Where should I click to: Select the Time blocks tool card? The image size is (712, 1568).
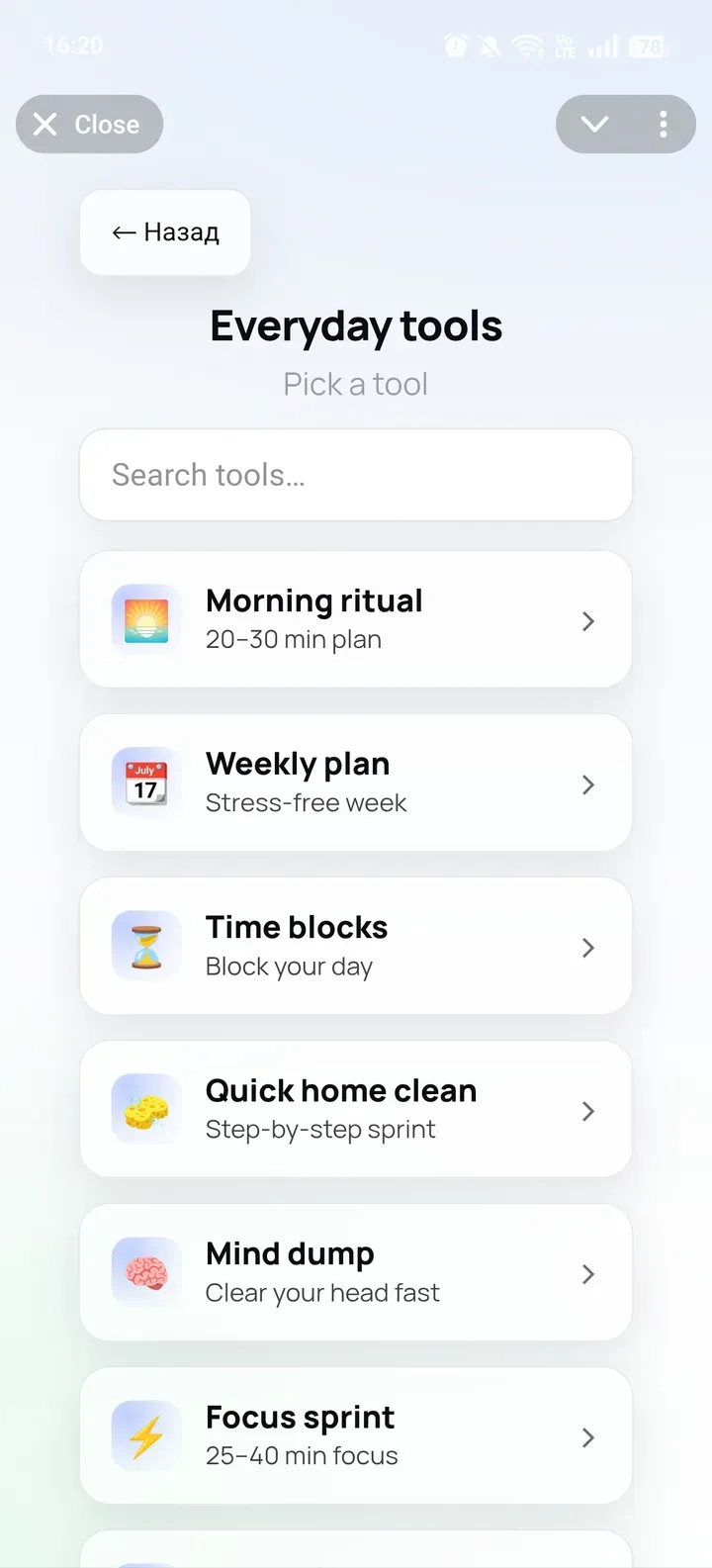pos(356,946)
